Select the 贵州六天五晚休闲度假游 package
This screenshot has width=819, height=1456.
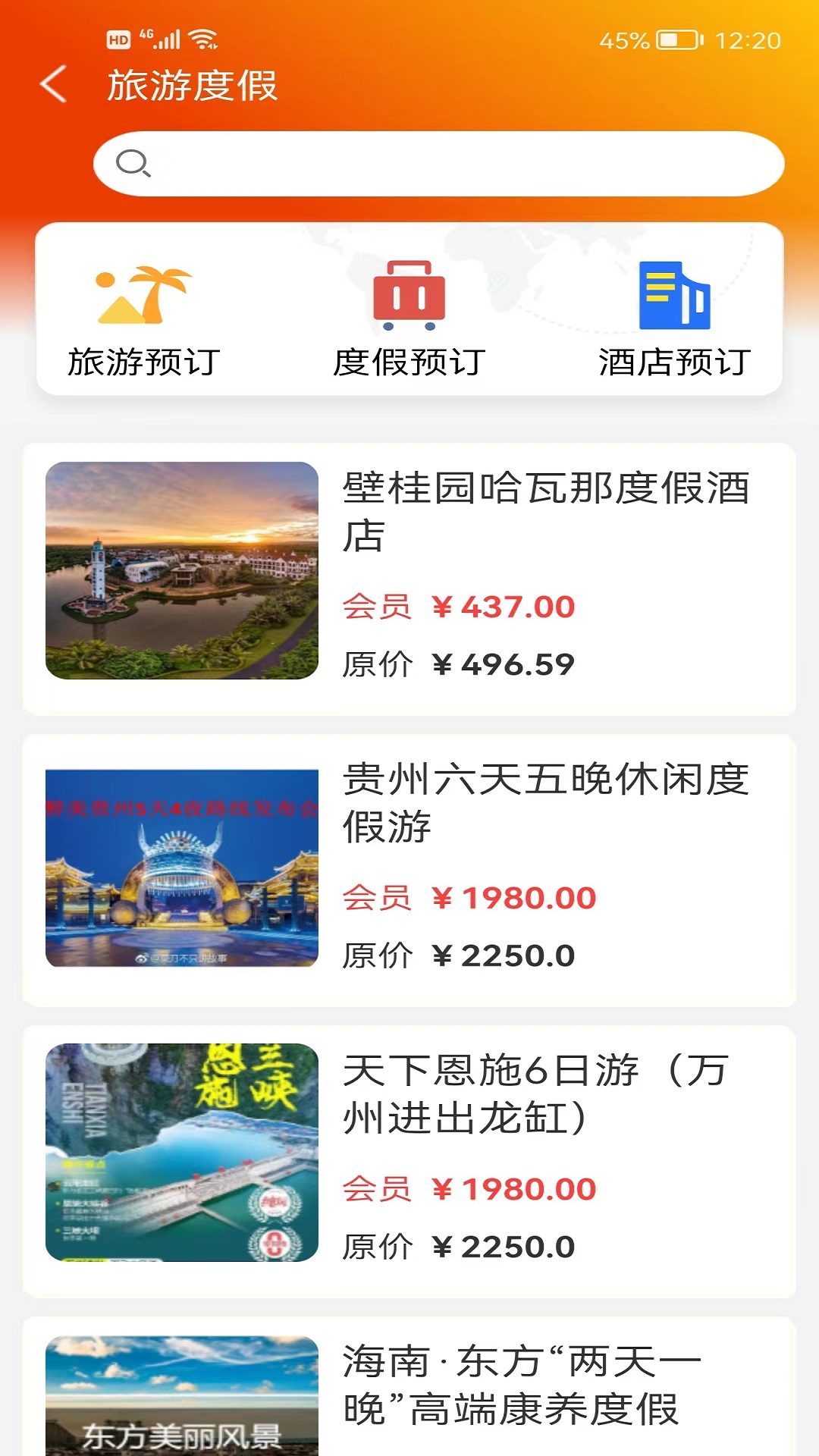click(x=550, y=804)
